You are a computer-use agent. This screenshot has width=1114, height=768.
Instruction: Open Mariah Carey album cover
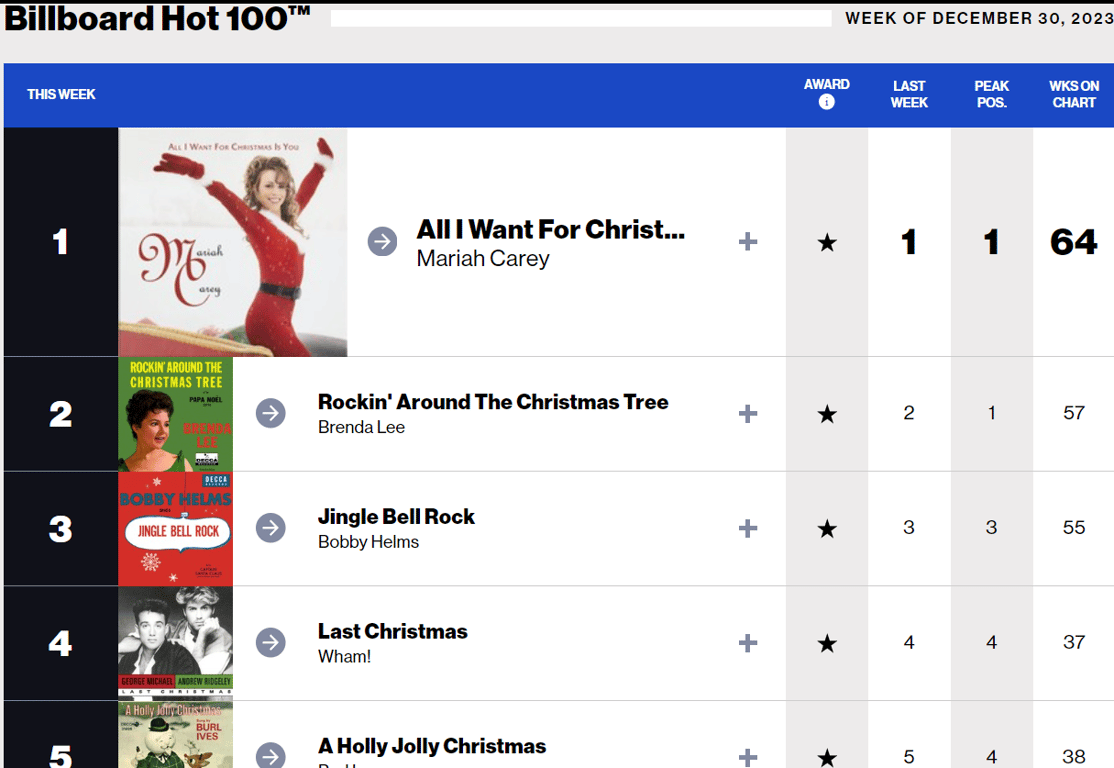(x=233, y=242)
